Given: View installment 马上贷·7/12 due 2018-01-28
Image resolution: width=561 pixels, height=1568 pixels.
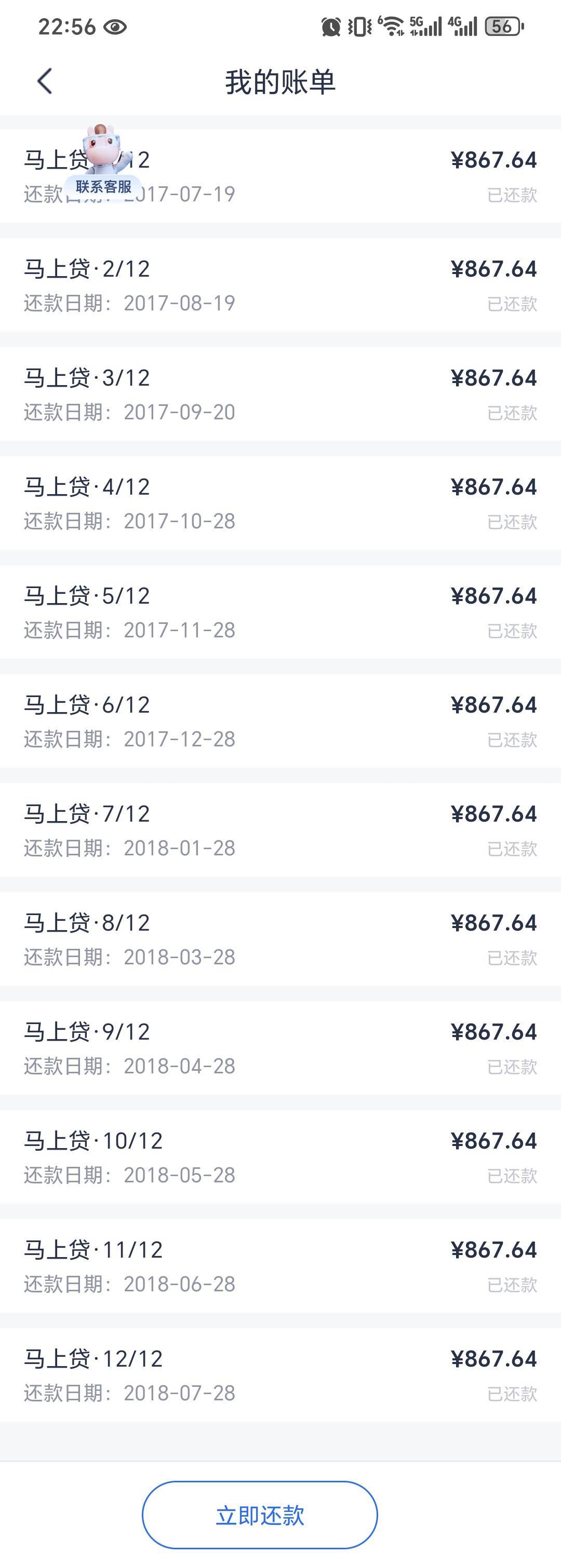Looking at the screenshot, I should 280,829.
